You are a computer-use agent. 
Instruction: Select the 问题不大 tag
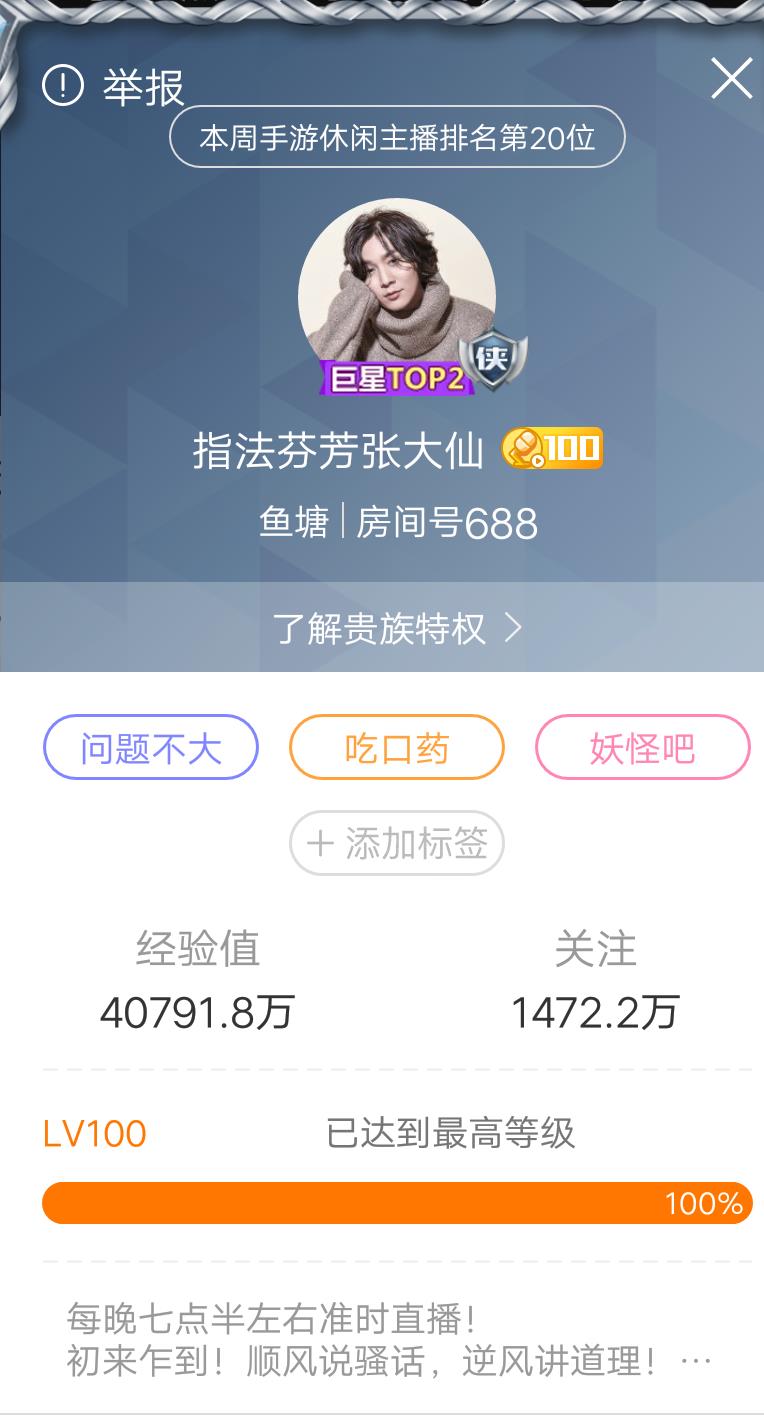(x=151, y=748)
